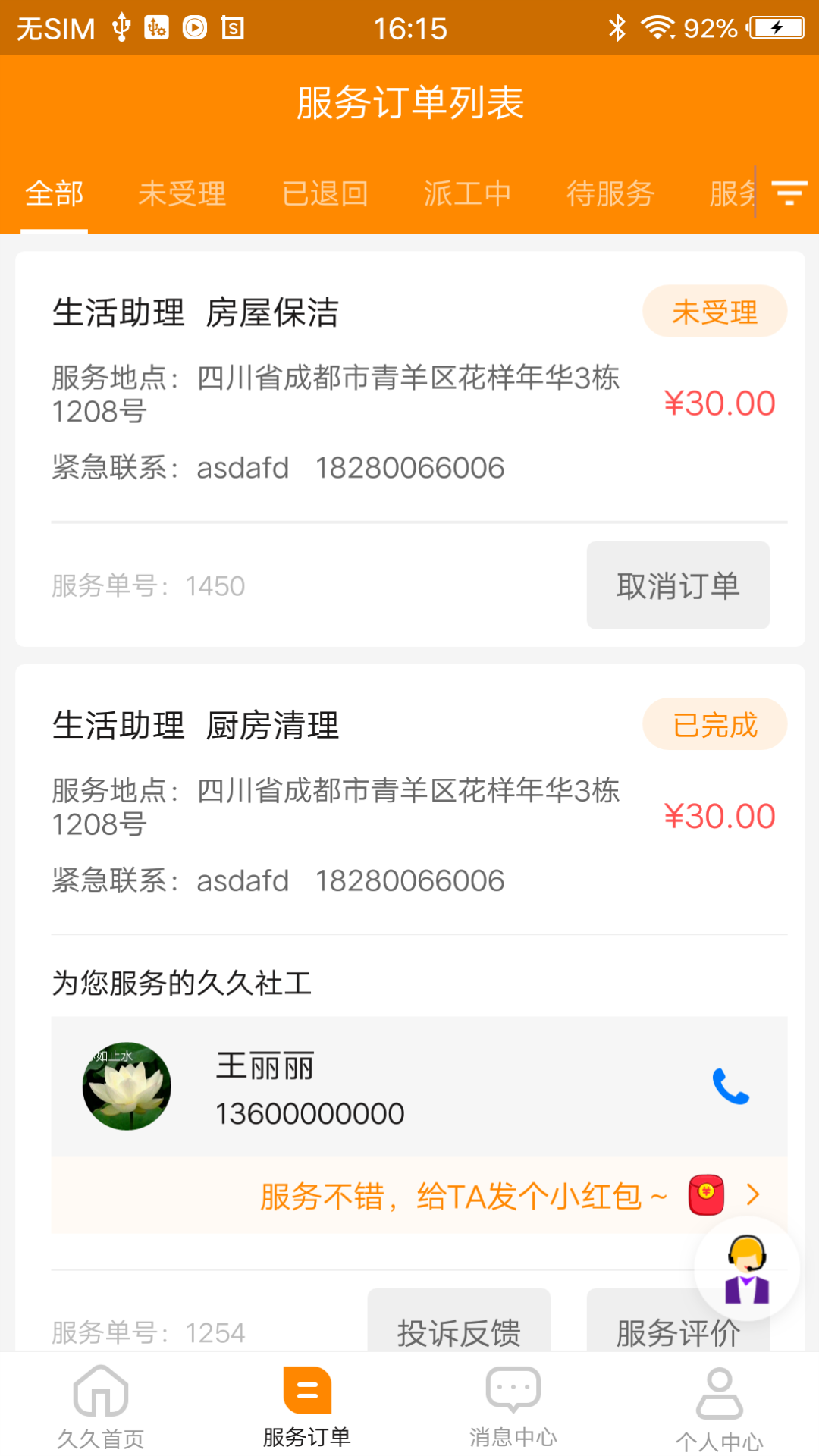This screenshot has width=819, height=1456.
Task: Open the filter icon beside the tabs
Action: click(789, 193)
